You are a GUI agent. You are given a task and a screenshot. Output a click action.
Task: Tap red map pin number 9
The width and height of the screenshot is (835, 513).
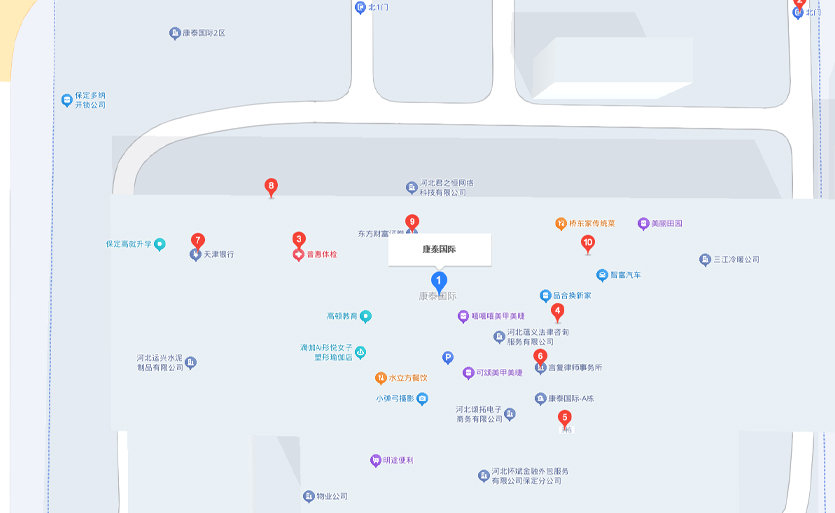[x=412, y=222]
